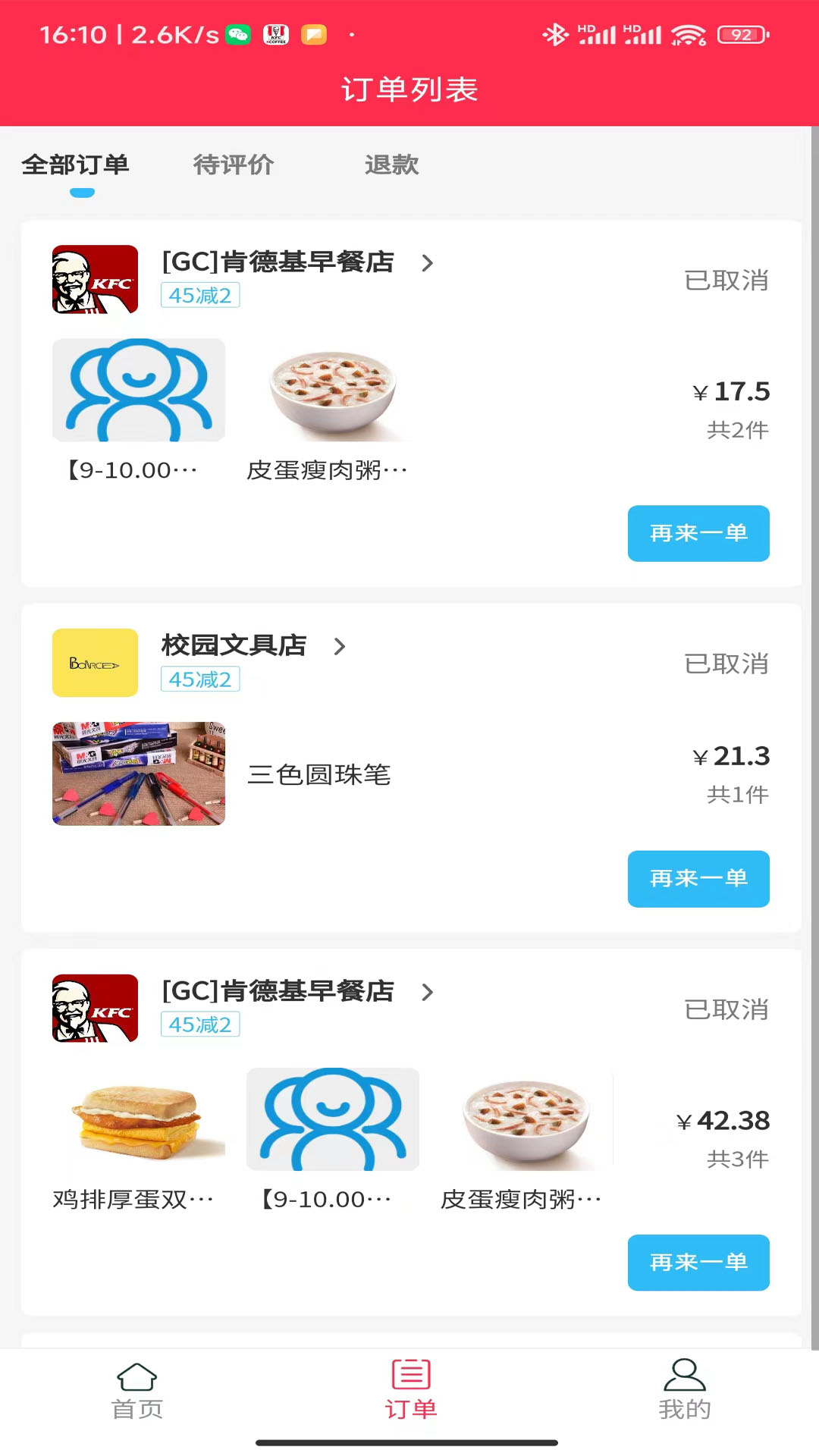
Task: Go to the 首页 tab
Action: click(137, 1391)
